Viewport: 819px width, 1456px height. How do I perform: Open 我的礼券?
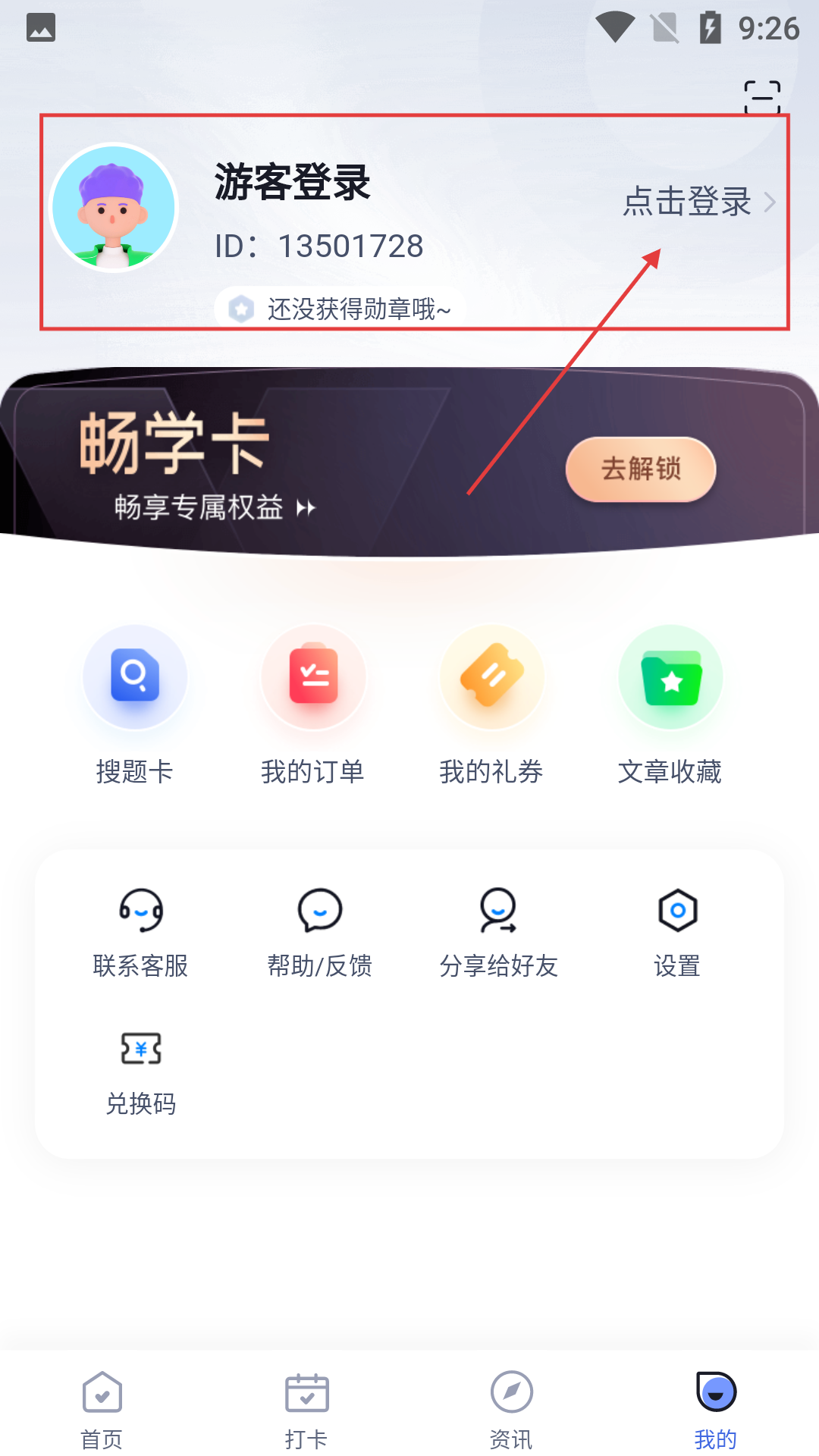[492, 705]
